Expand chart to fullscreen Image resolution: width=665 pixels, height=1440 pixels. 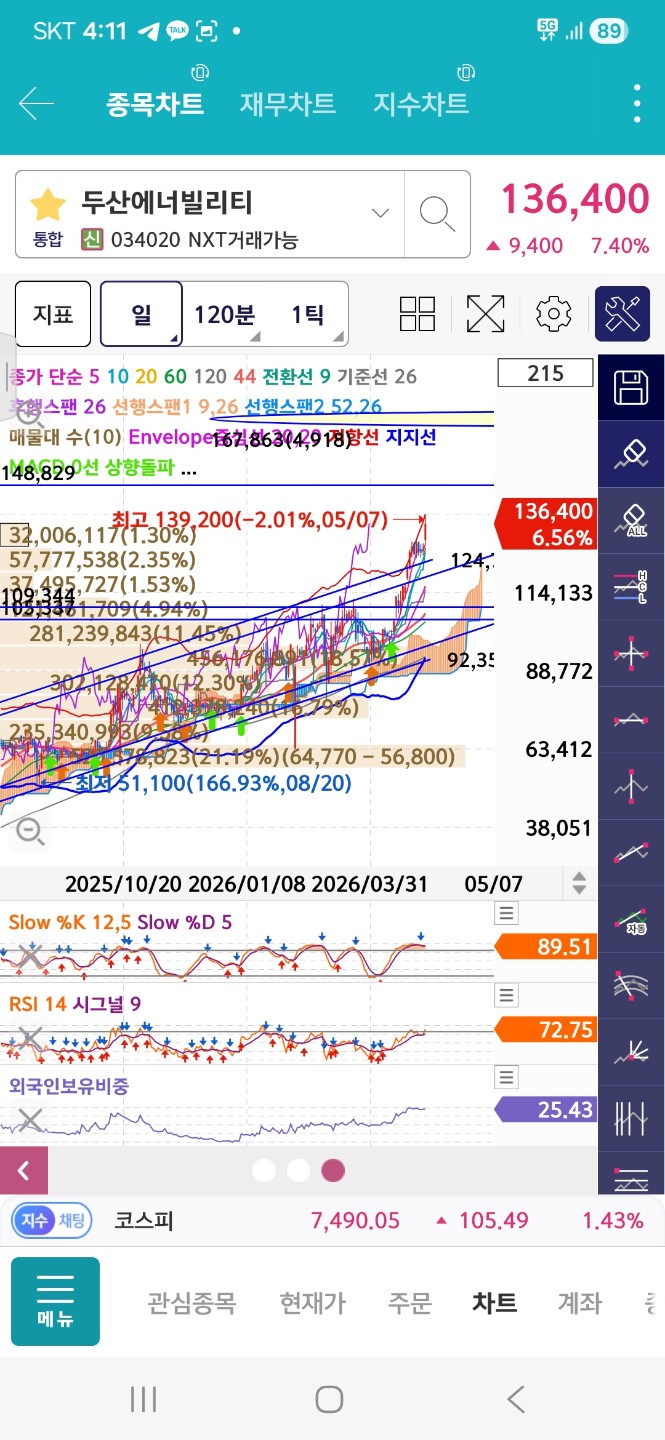pyautogui.click(x=485, y=314)
